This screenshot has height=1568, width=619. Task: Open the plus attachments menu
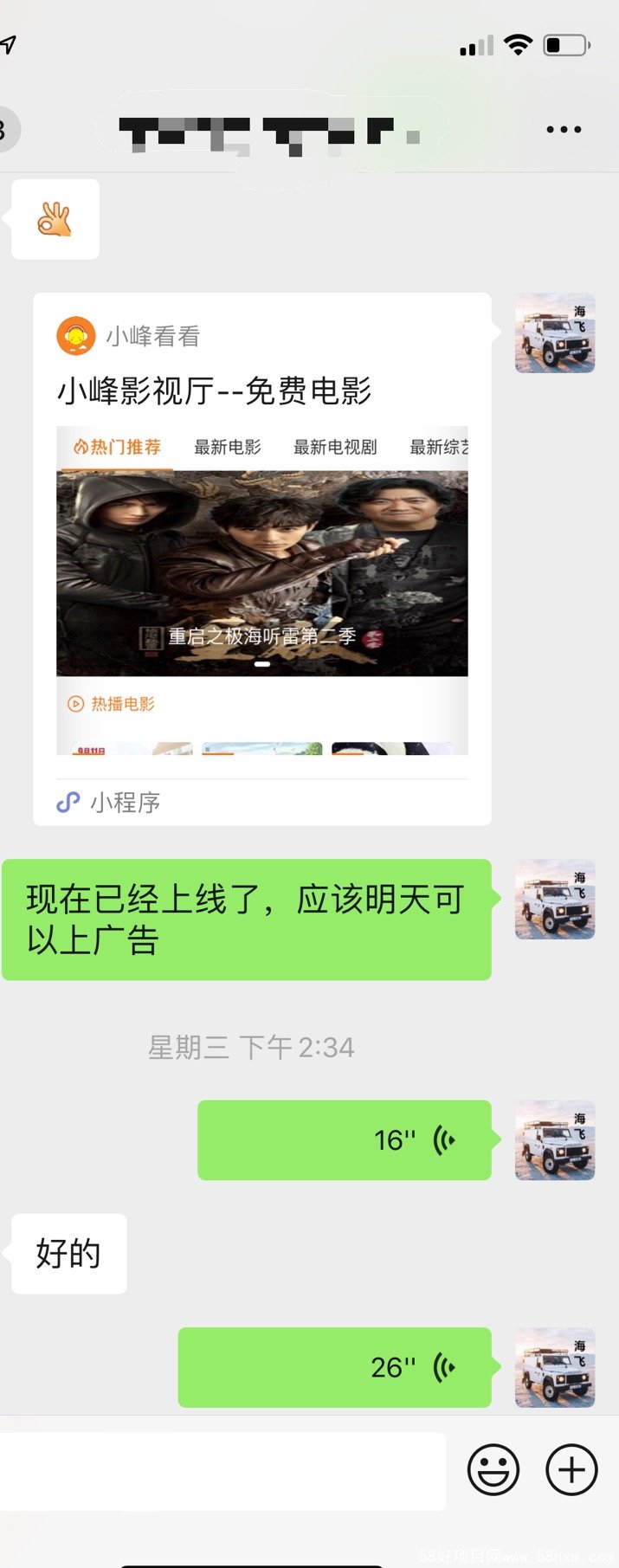coord(571,1469)
